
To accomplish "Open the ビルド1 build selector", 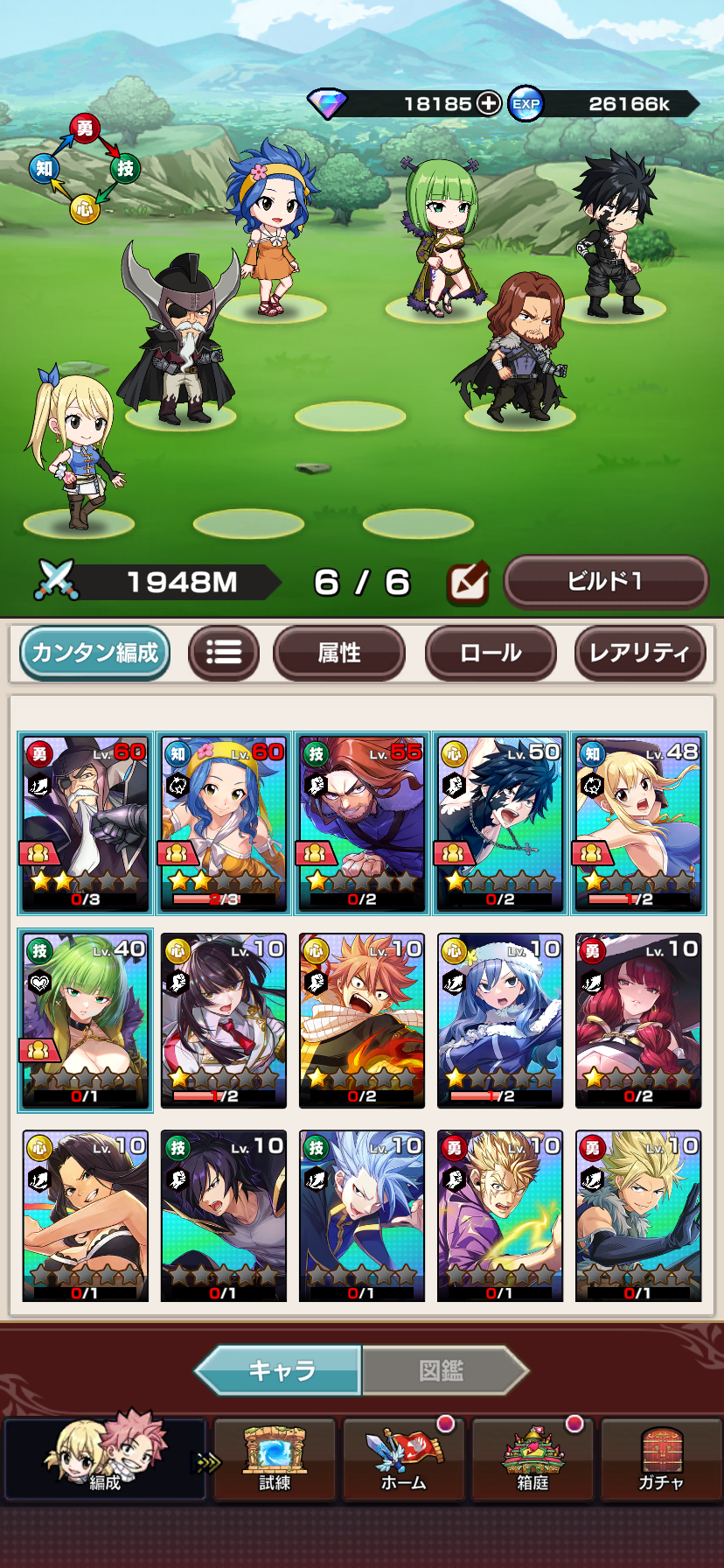I will pyautogui.click(x=605, y=582).
